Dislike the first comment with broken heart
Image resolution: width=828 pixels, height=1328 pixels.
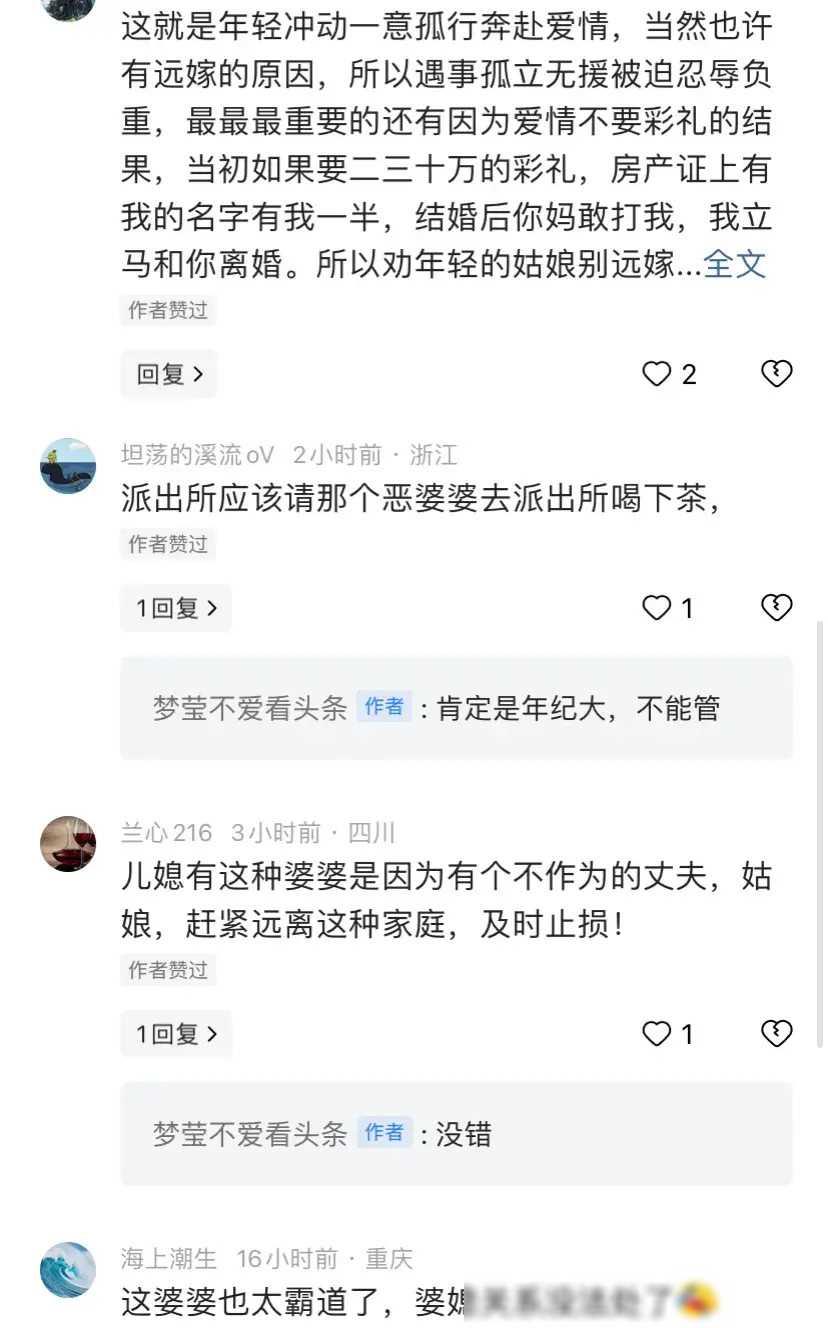tap(777, 373)
